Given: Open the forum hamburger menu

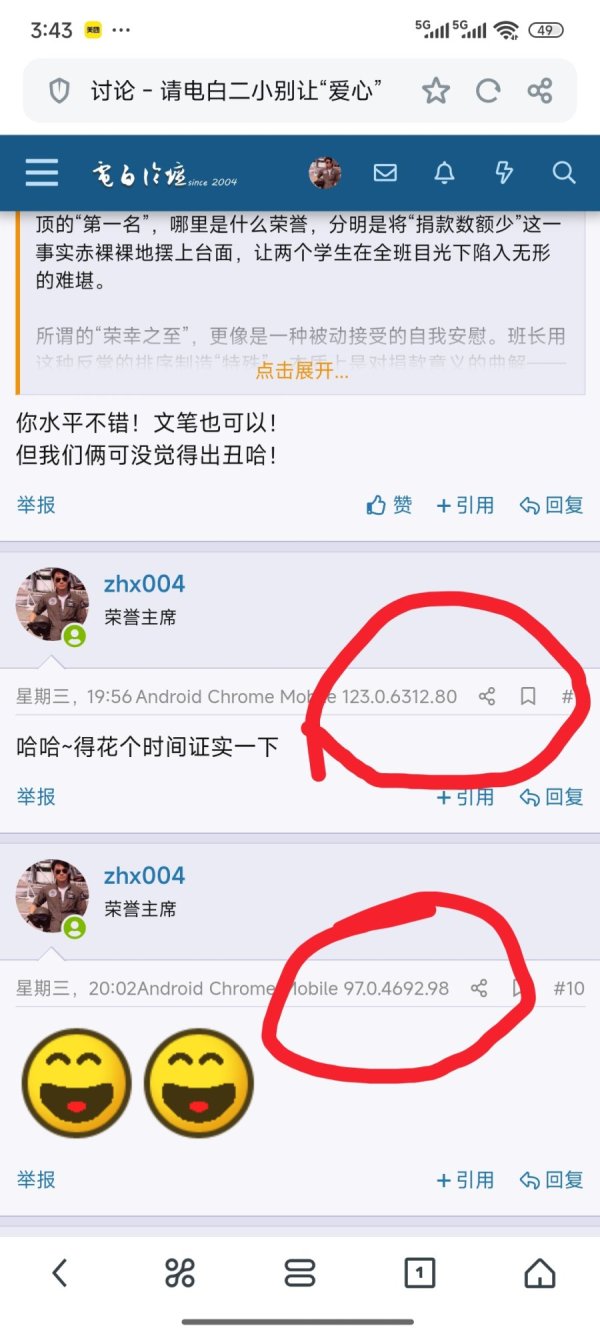Looking at the screenshot, I should [x=42, y=173].
